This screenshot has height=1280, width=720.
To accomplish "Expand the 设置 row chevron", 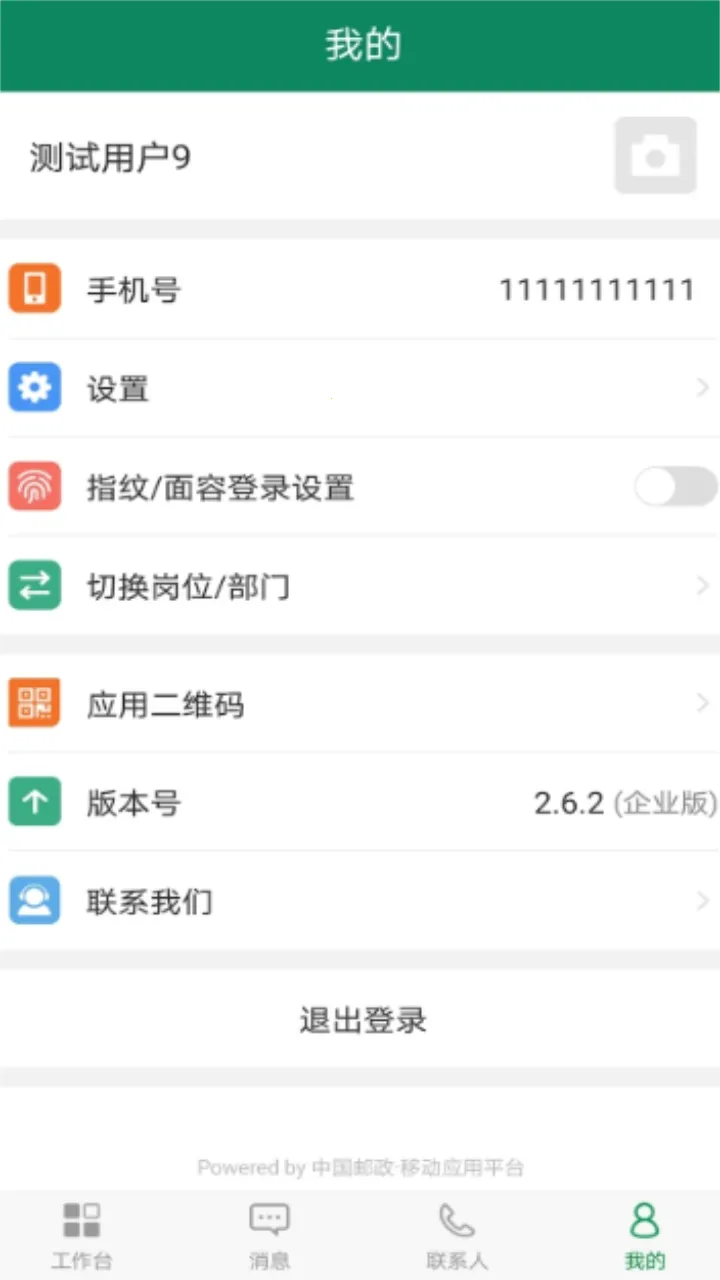I will click(703, 387).
